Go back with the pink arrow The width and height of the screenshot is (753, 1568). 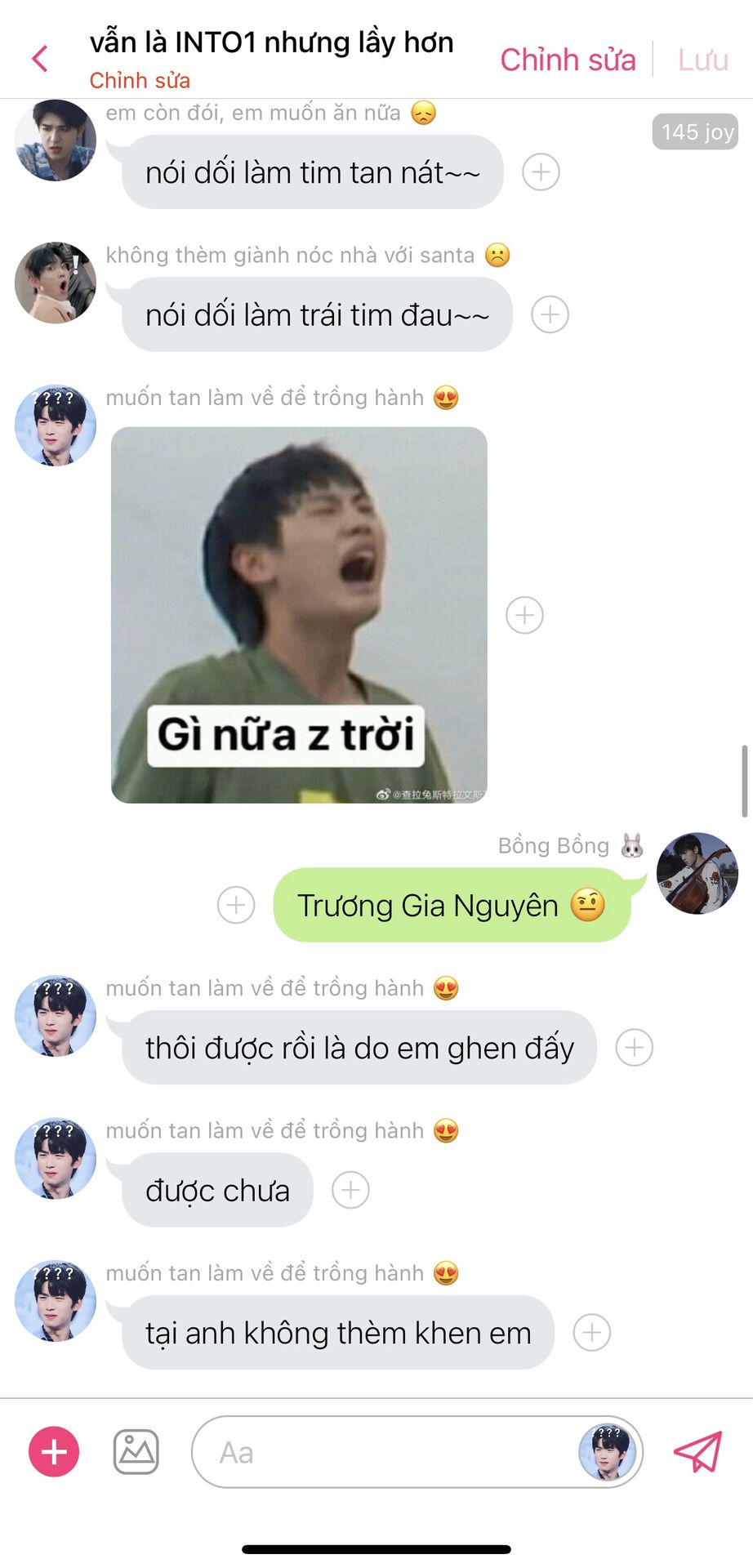(x=39, y=59)
